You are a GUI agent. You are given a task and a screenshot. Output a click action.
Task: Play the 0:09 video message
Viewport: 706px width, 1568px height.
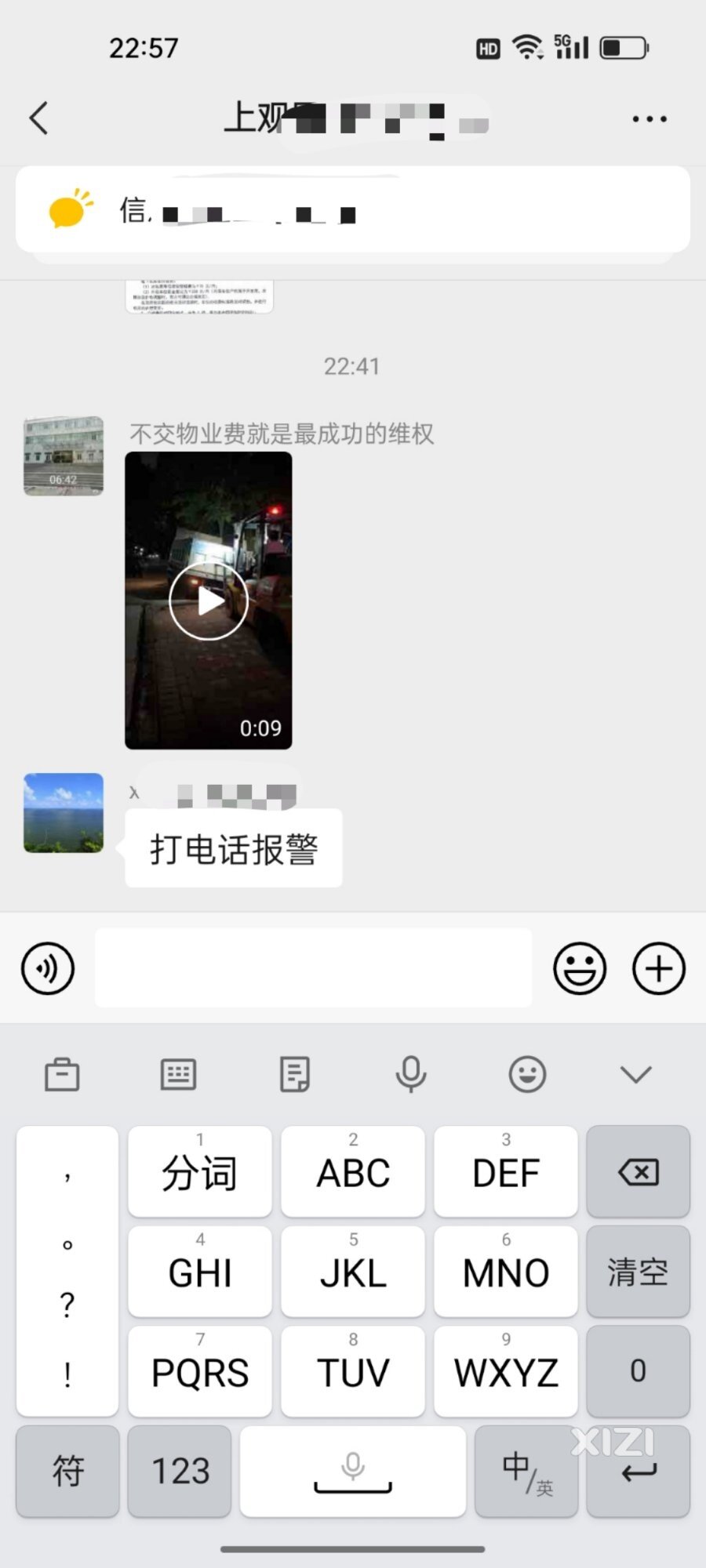click(209, 601)
